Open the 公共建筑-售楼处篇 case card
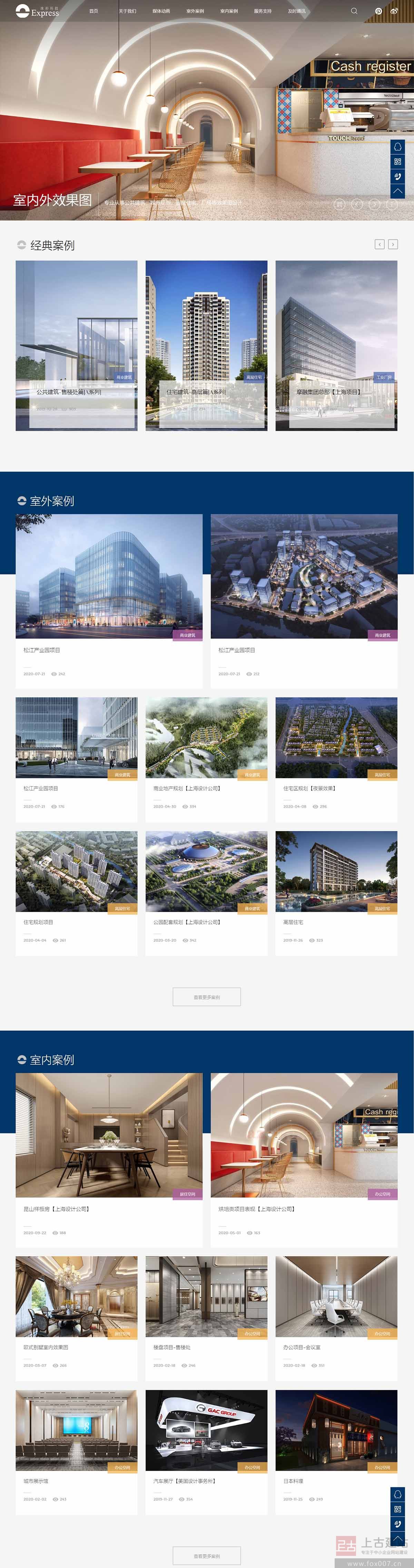 pos(76,345)
